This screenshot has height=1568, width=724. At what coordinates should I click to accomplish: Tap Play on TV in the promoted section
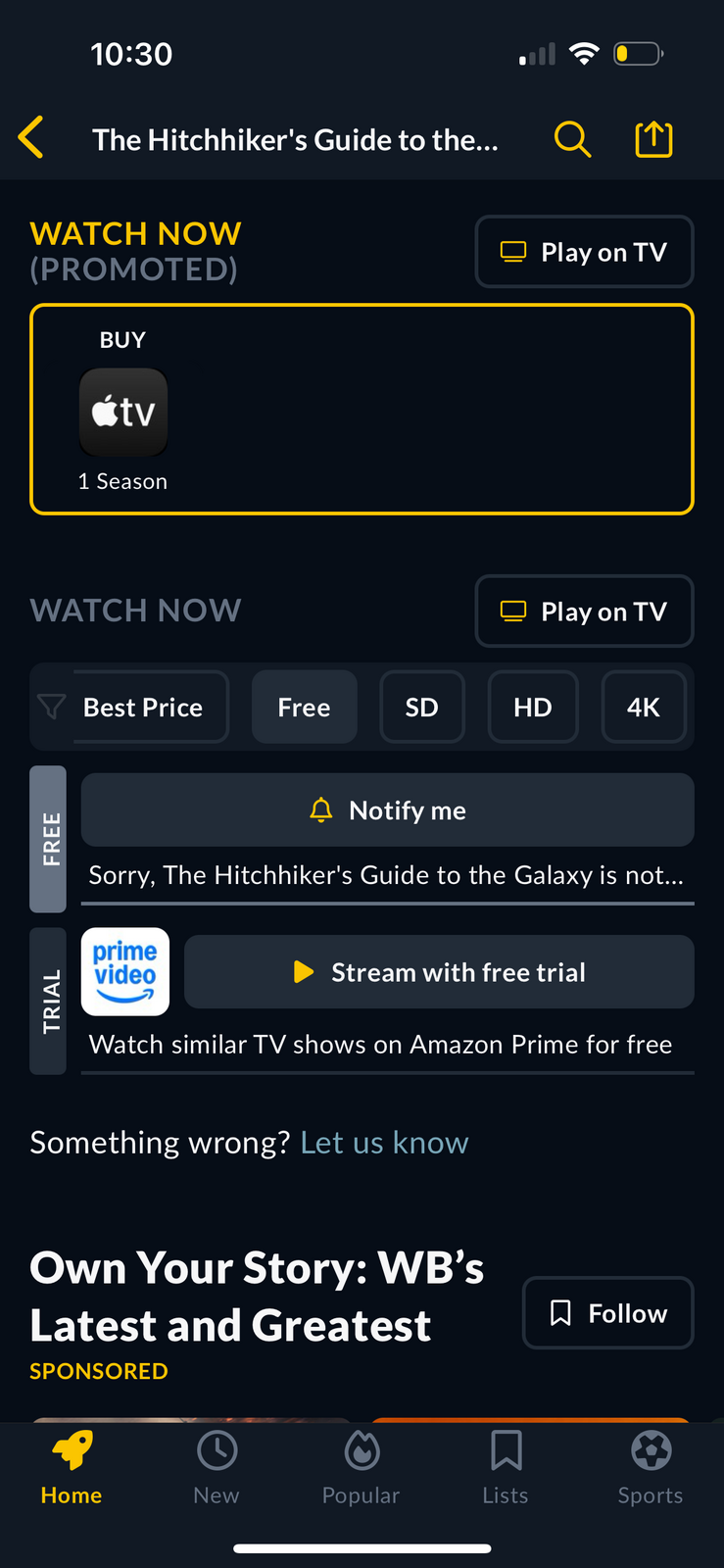coord(584,252)
